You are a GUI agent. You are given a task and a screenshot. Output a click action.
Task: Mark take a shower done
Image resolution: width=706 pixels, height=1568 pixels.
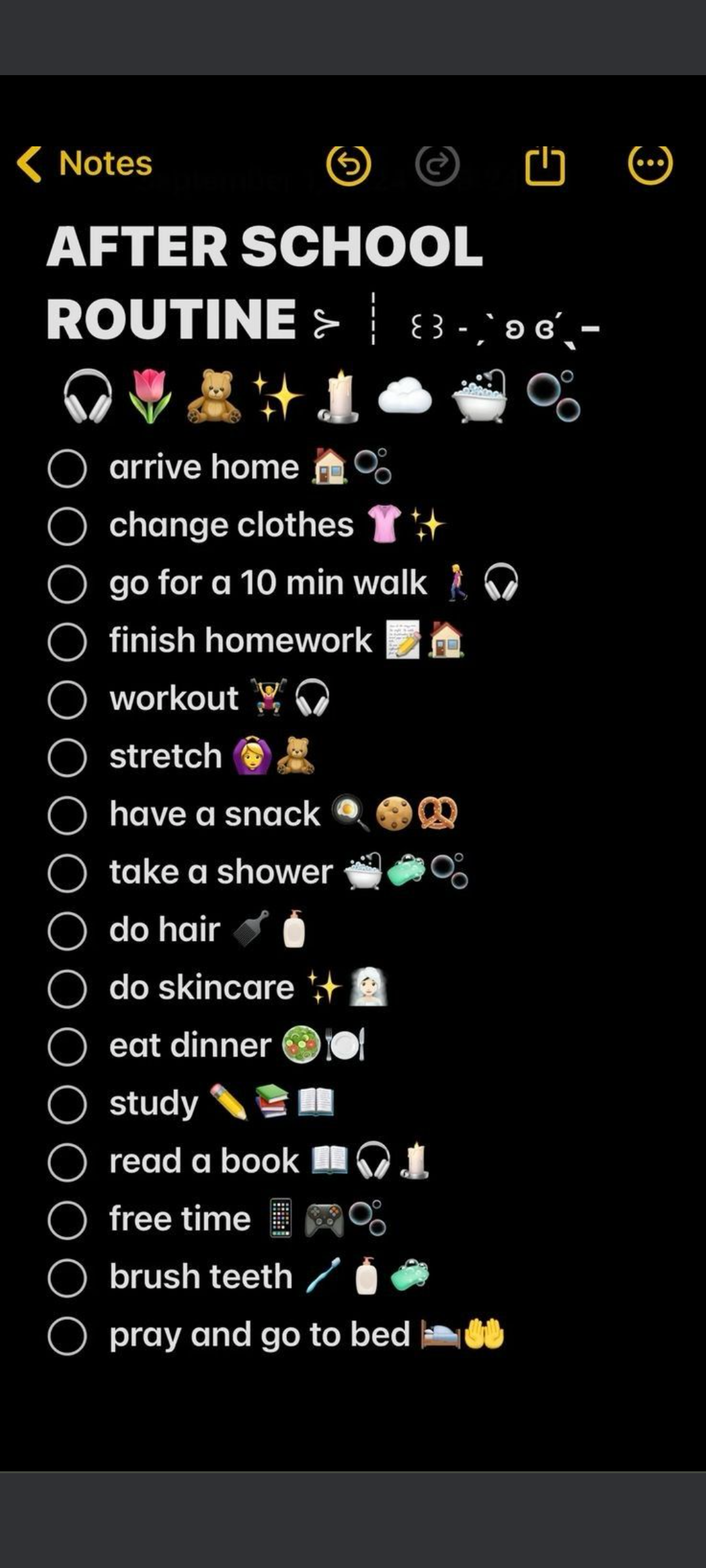pos(67,873)
